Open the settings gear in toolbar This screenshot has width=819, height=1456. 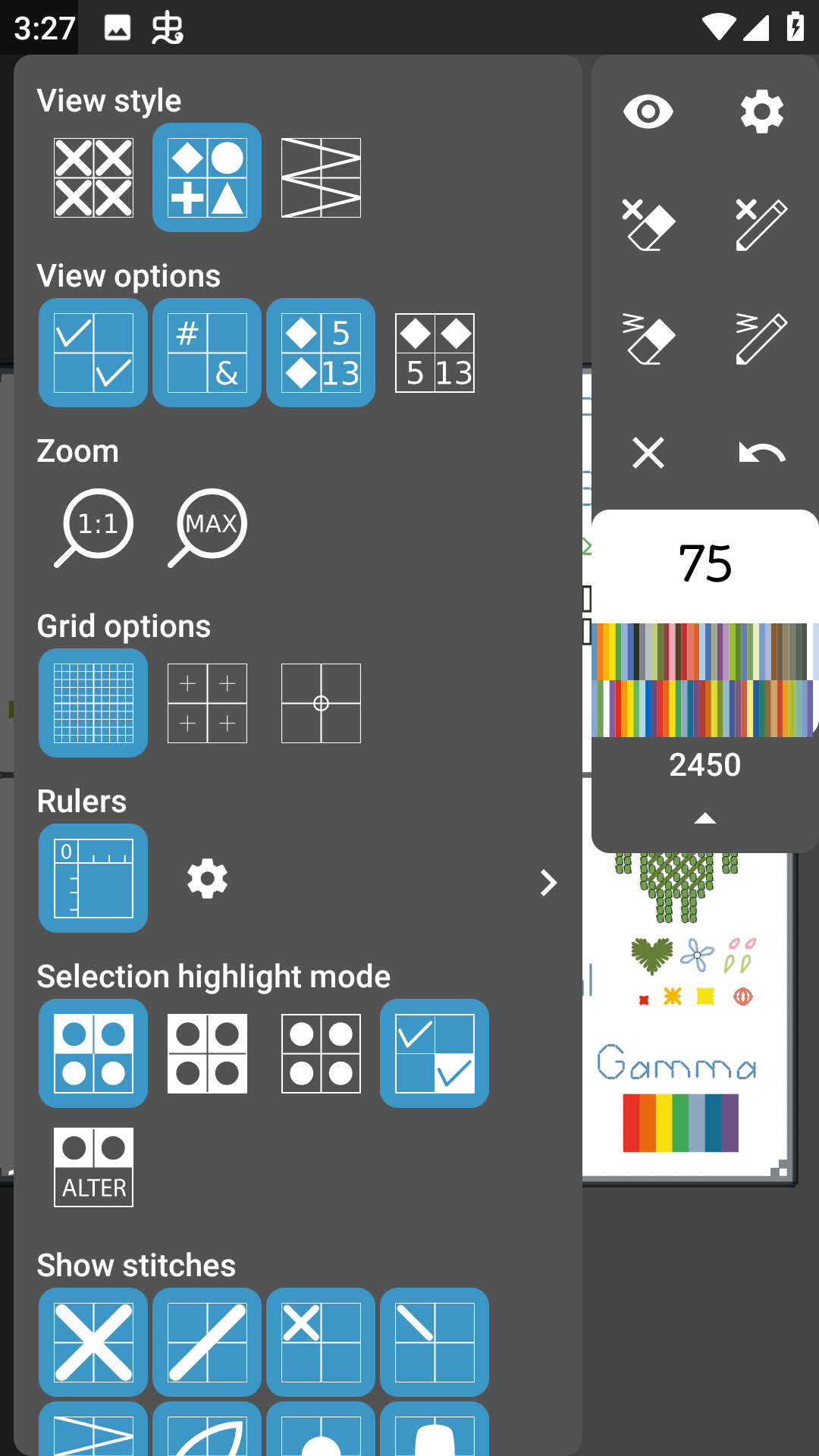pyautogui.click(x=761, y=111)
